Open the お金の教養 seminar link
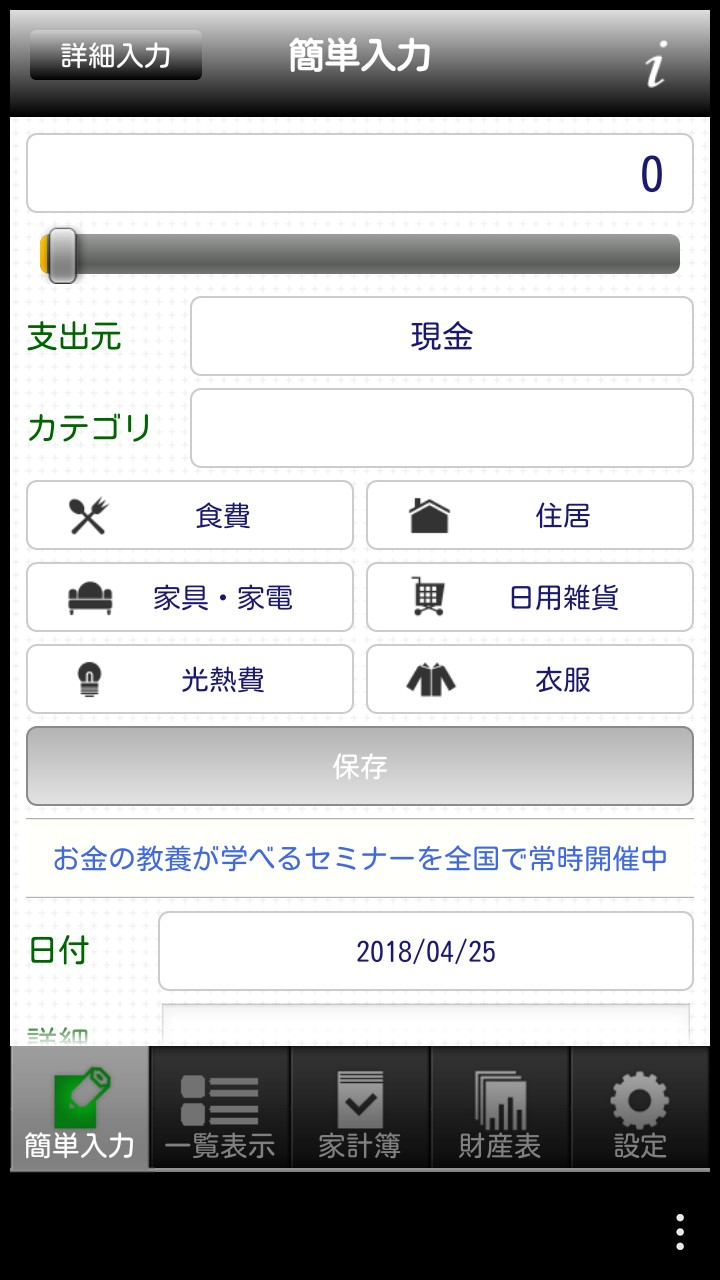Viewport: 720px width, 1280px height. [x=360, y=858]
